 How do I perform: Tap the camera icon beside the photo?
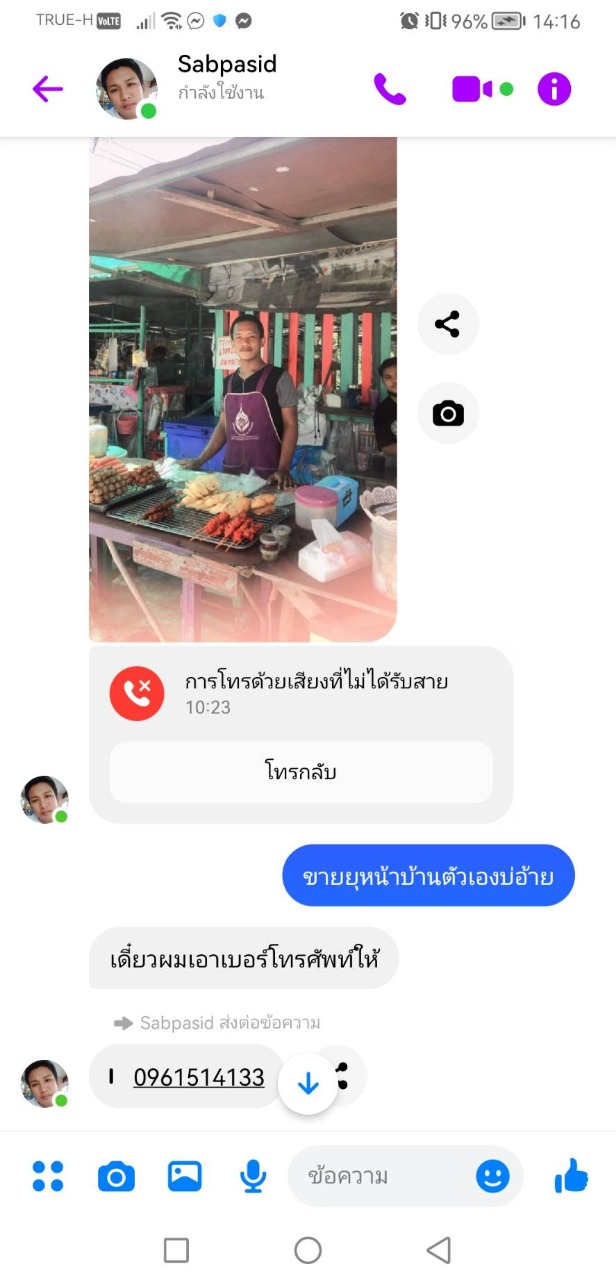(x=448, y=413)
